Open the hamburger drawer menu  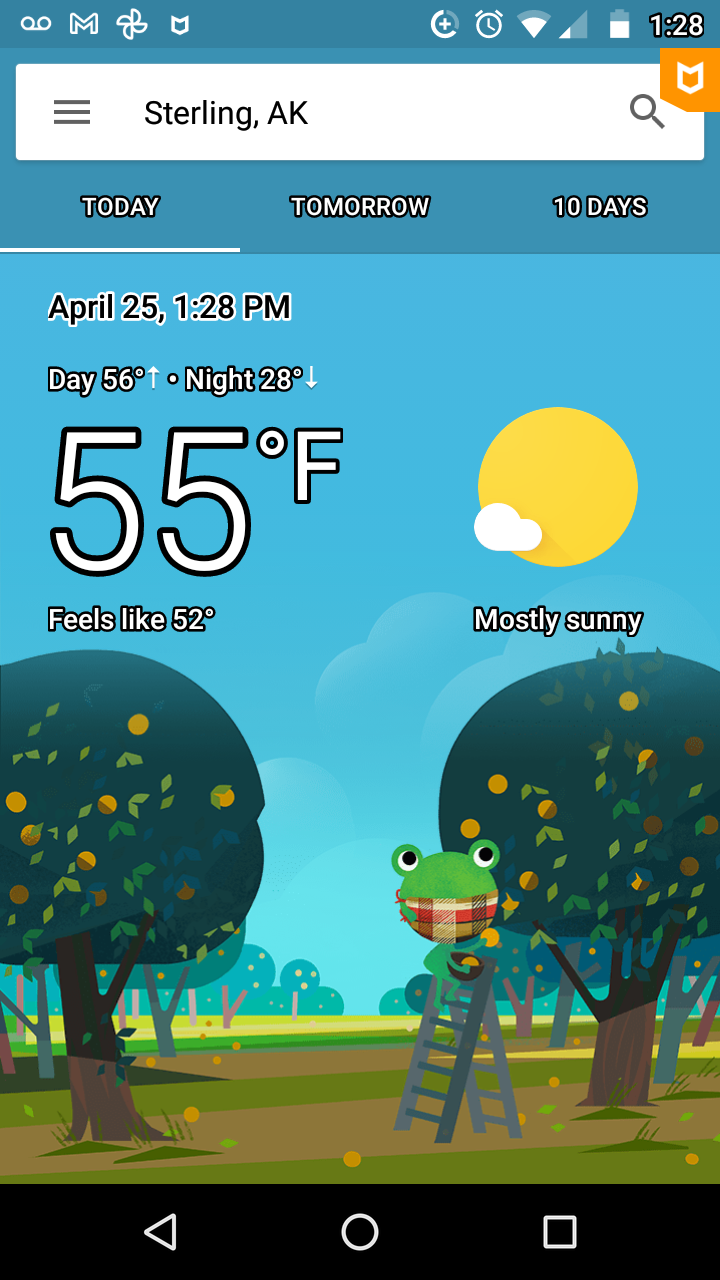[72, 113]
